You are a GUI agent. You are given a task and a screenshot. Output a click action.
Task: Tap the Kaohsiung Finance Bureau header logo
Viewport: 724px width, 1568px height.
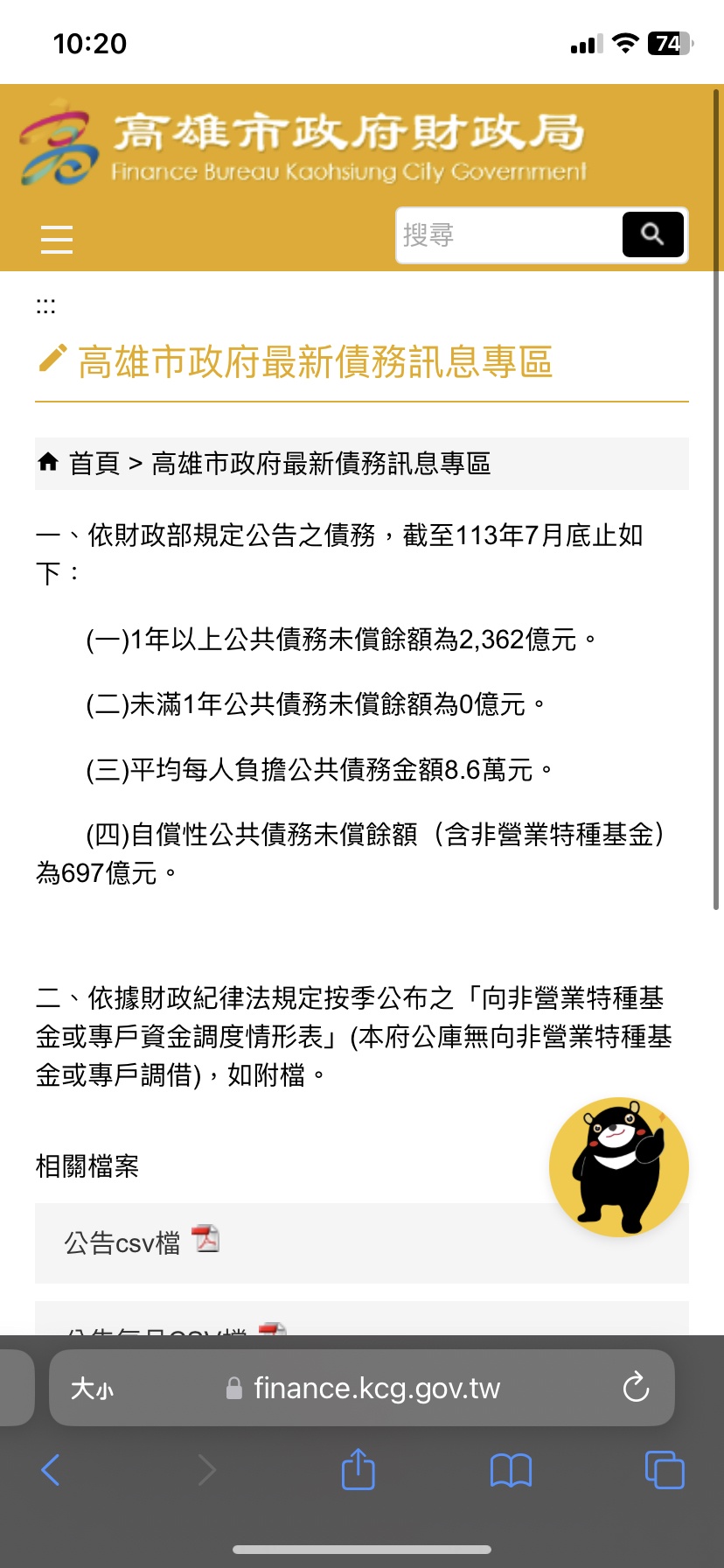303,144
